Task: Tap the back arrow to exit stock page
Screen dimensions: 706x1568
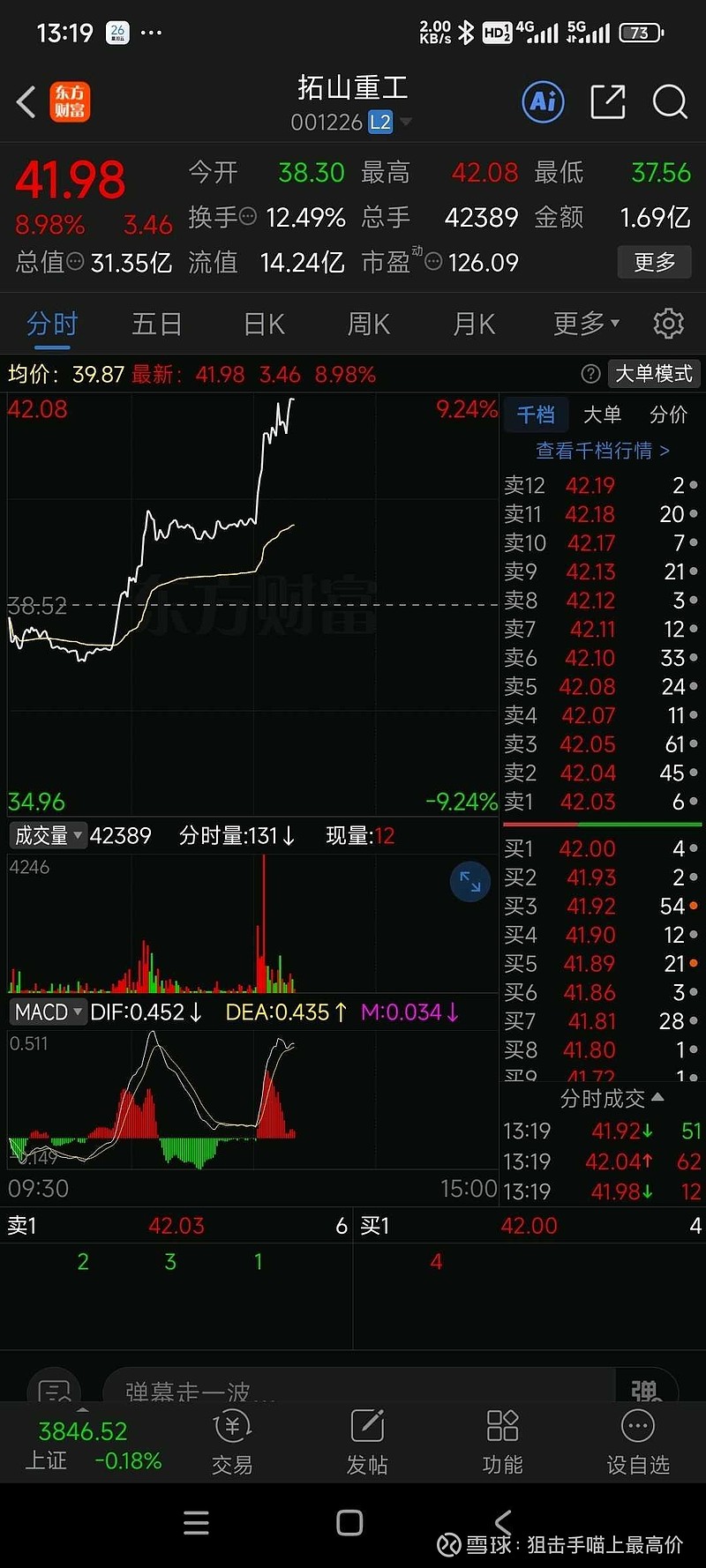Action: point(25,101)
